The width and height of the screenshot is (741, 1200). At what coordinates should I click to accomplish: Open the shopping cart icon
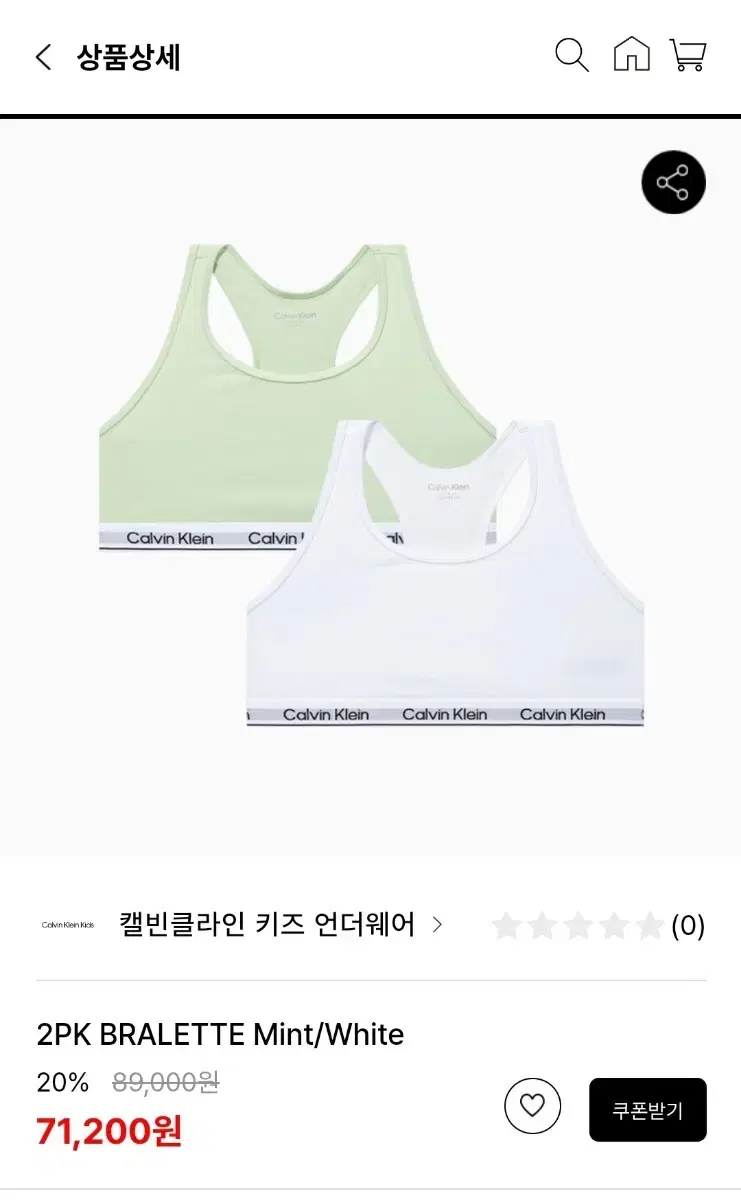click(689, 57)
